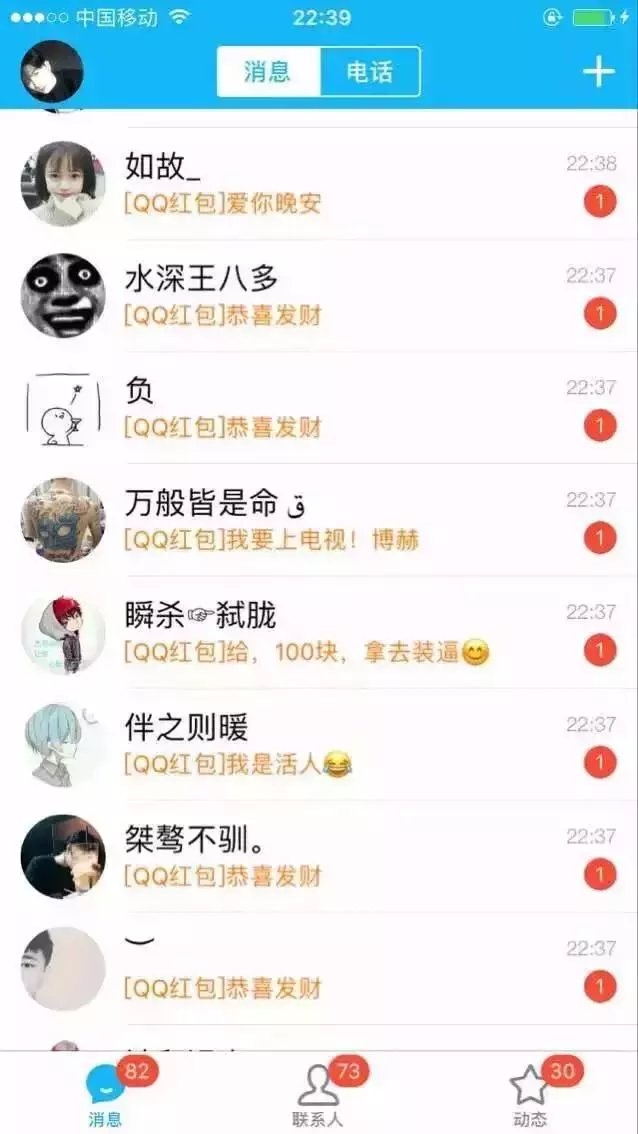This screenshot has width=638, height=1134.
Task: Open the chat with 水深王八多
Action: (x=319, y=296)
